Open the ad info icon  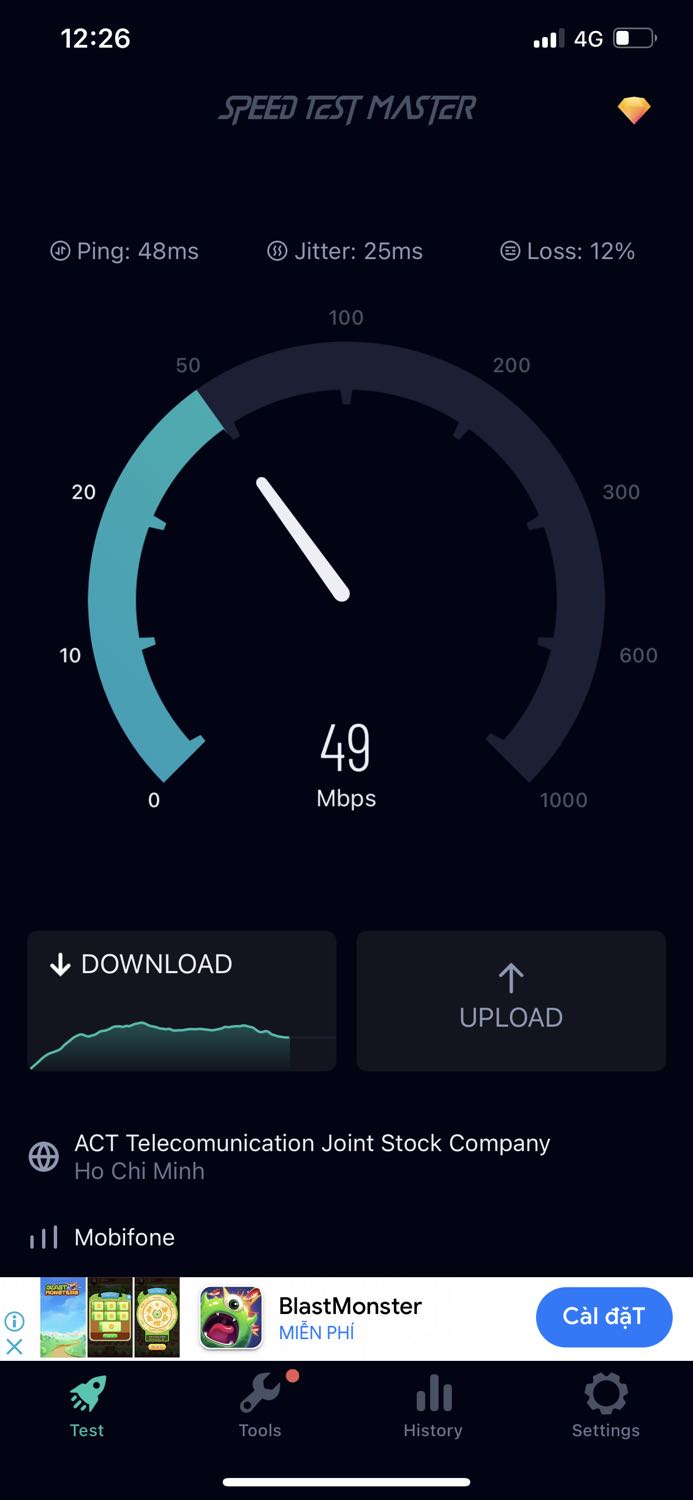[x=14, y=1321]
